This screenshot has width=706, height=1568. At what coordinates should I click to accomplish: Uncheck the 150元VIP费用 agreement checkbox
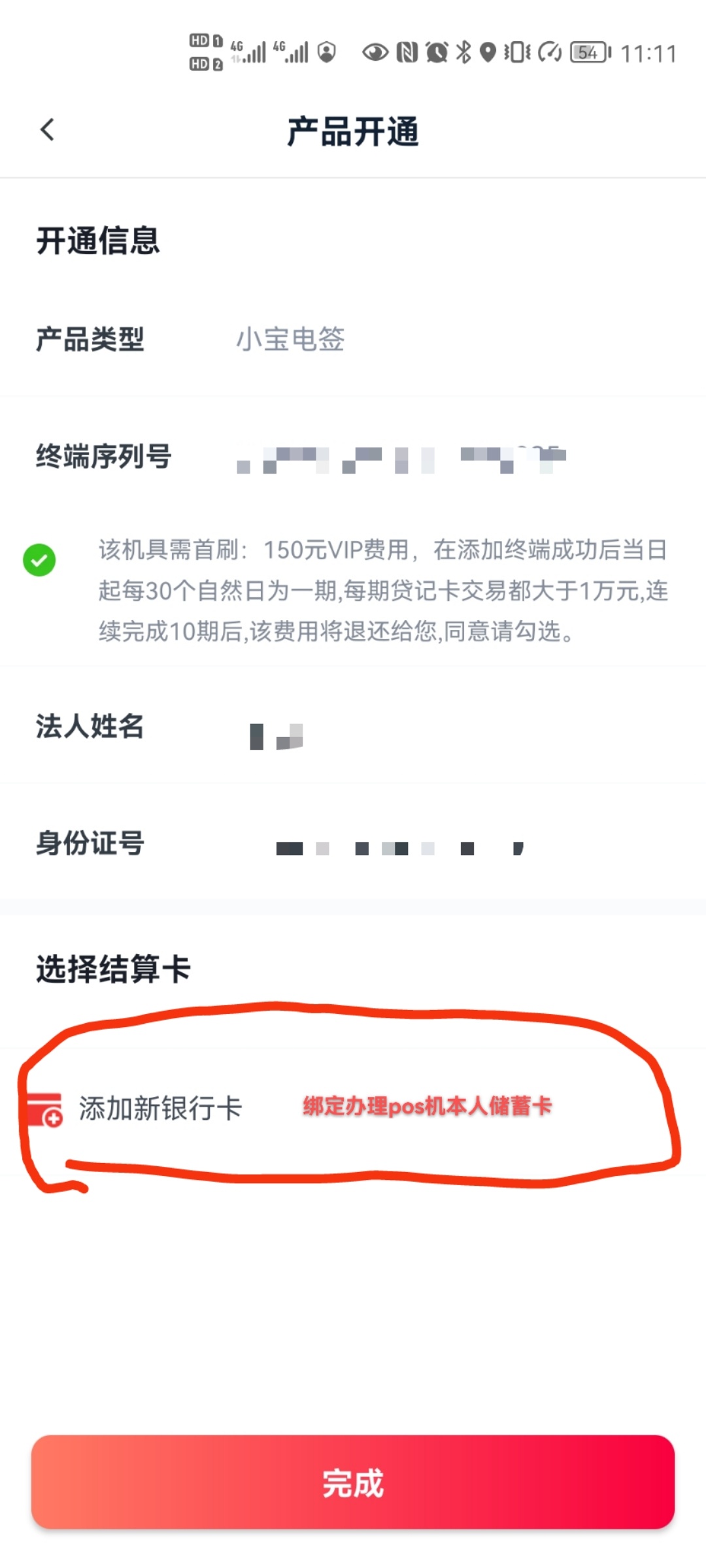39,561
